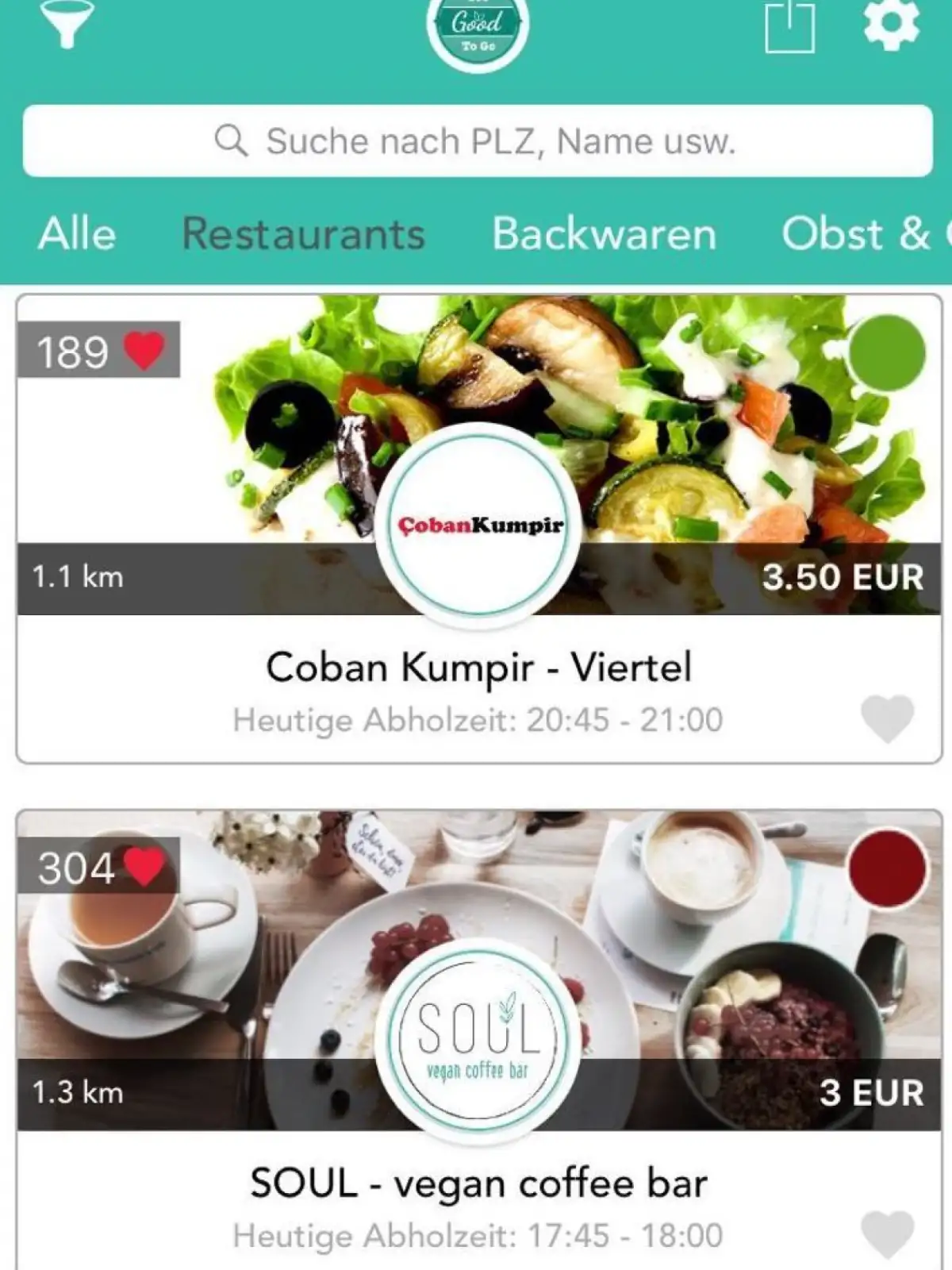Switch to the Restaurants tab

tap(303, 233)
